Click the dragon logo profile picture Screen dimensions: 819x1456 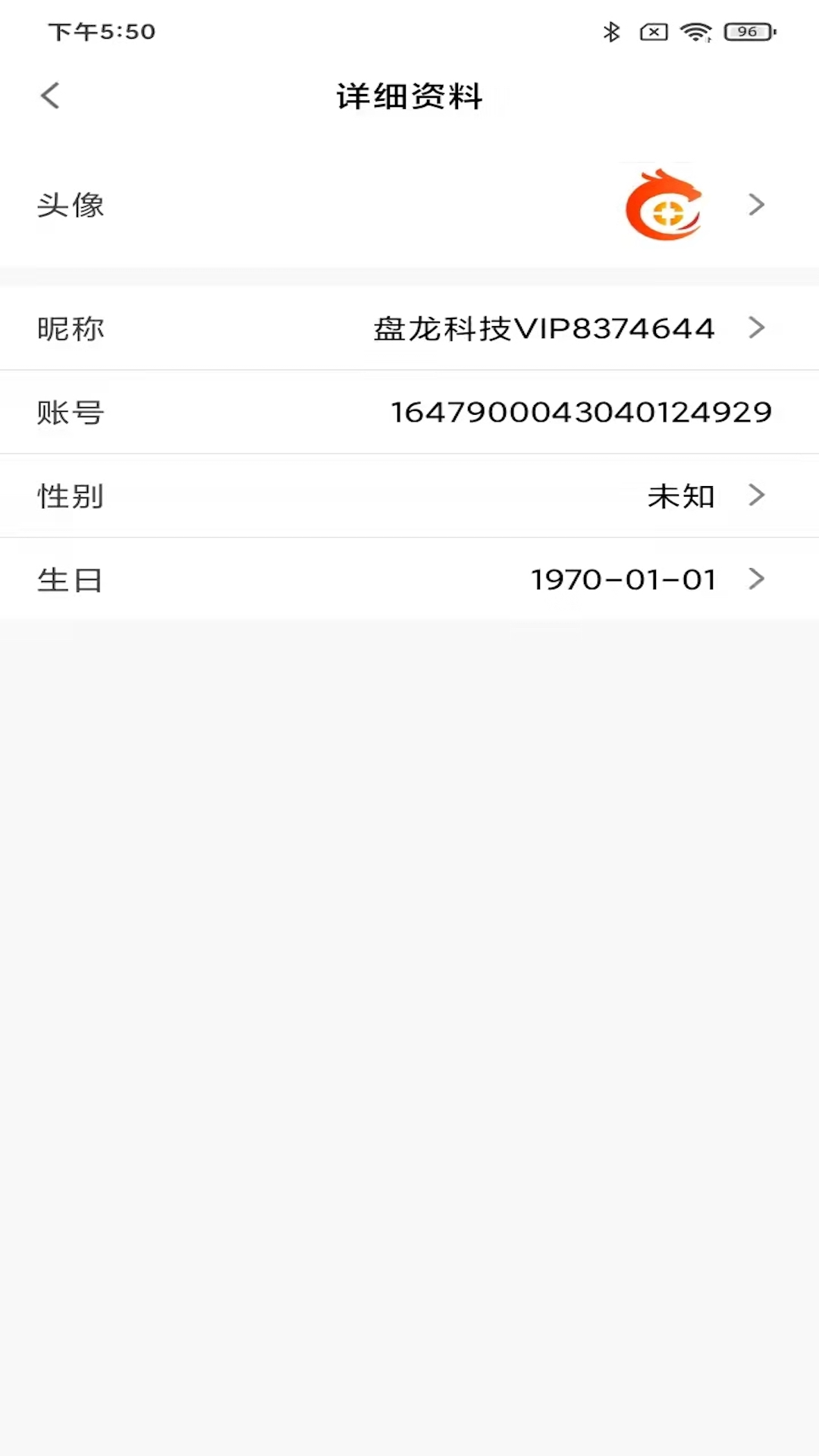pyautogui.click(x=662, y=204)
